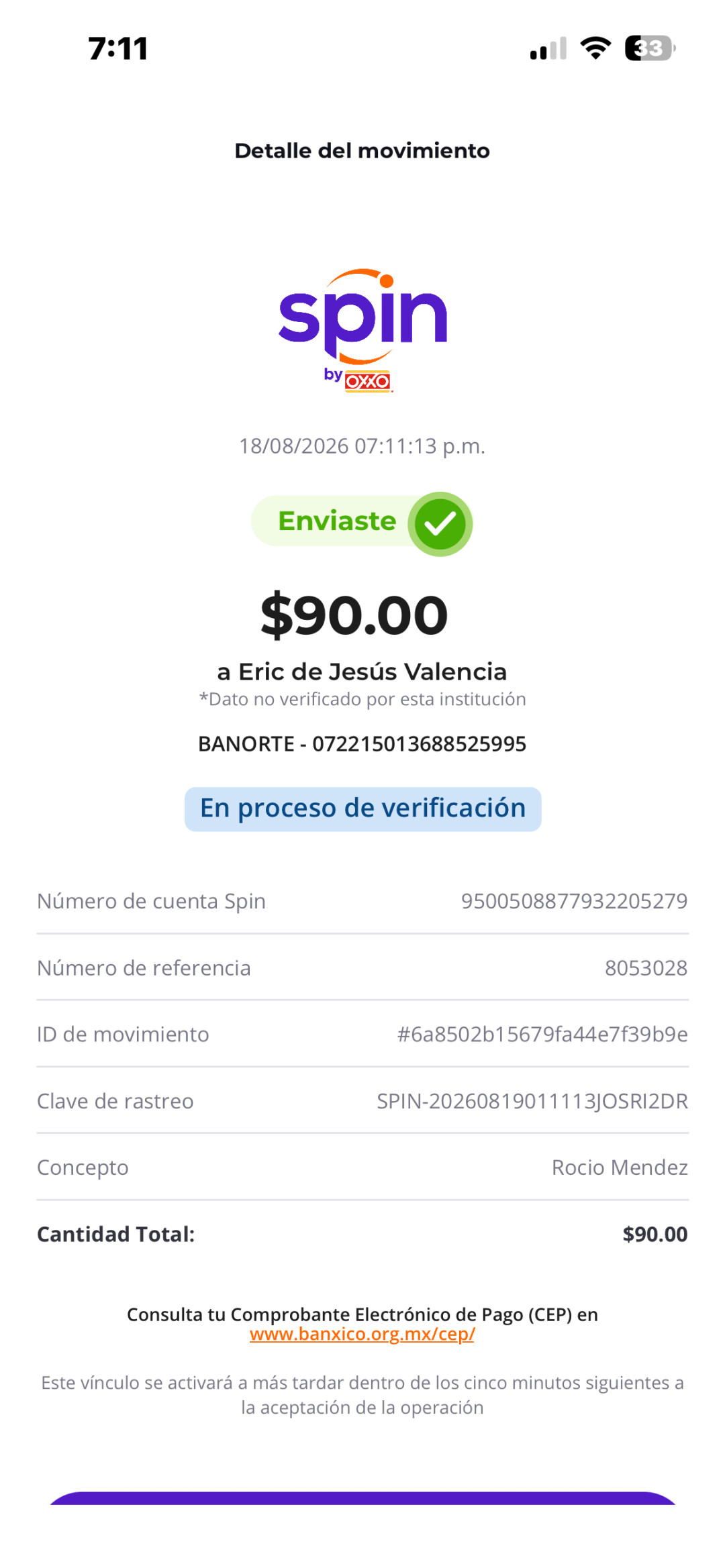Open the www.banxico.org.mx/cep/ link
The image size is (725, 1568).
tap(362, 1334)
